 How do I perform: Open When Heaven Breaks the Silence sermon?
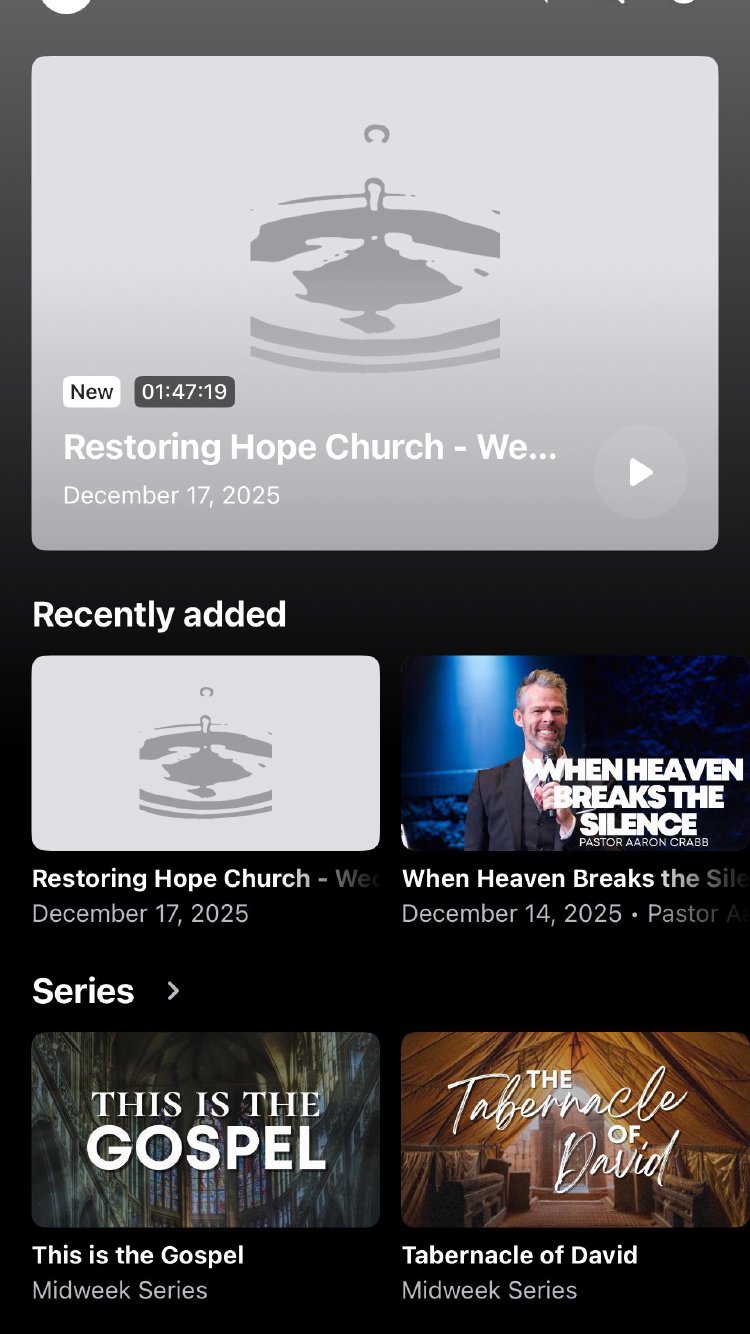tap(575, 753)
